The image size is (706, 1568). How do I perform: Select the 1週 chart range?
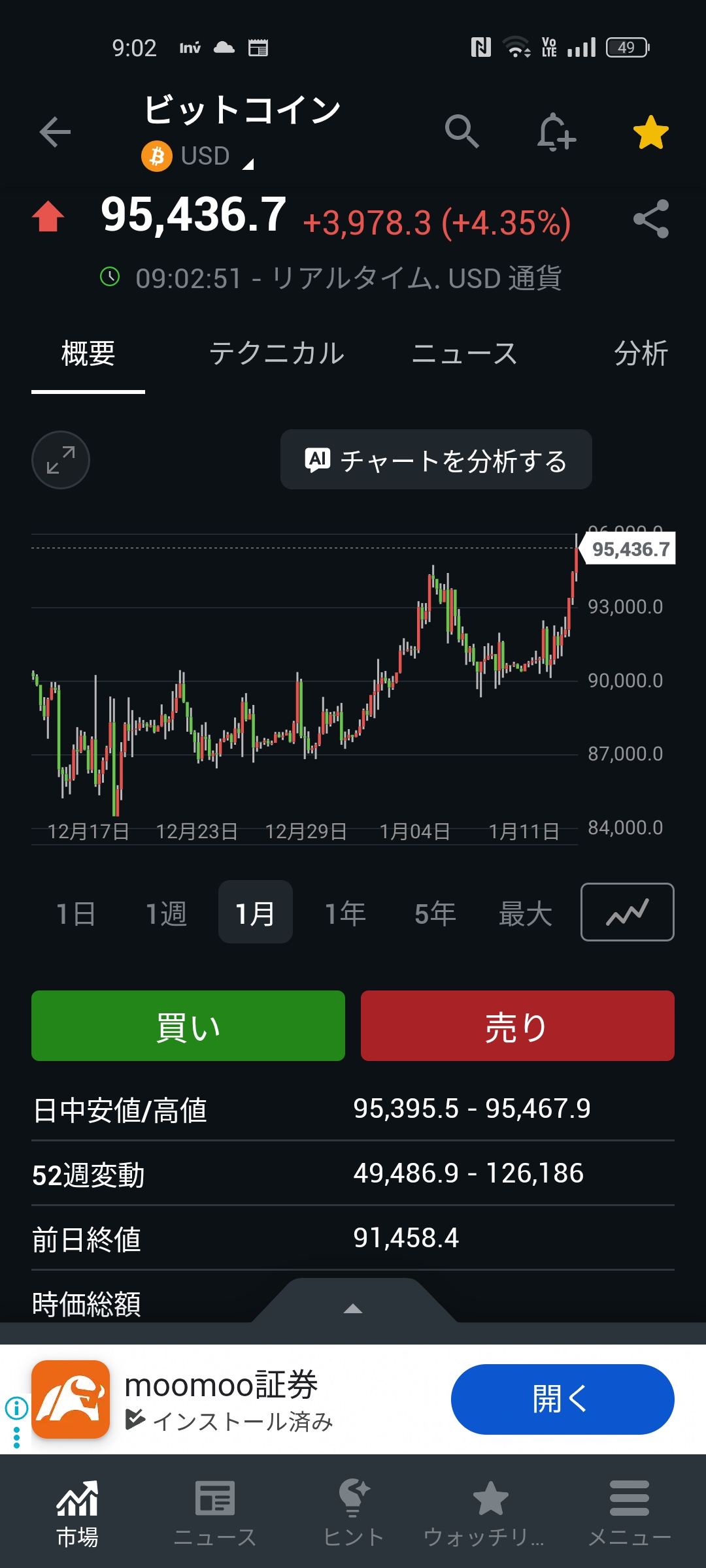tap(166, 913)
